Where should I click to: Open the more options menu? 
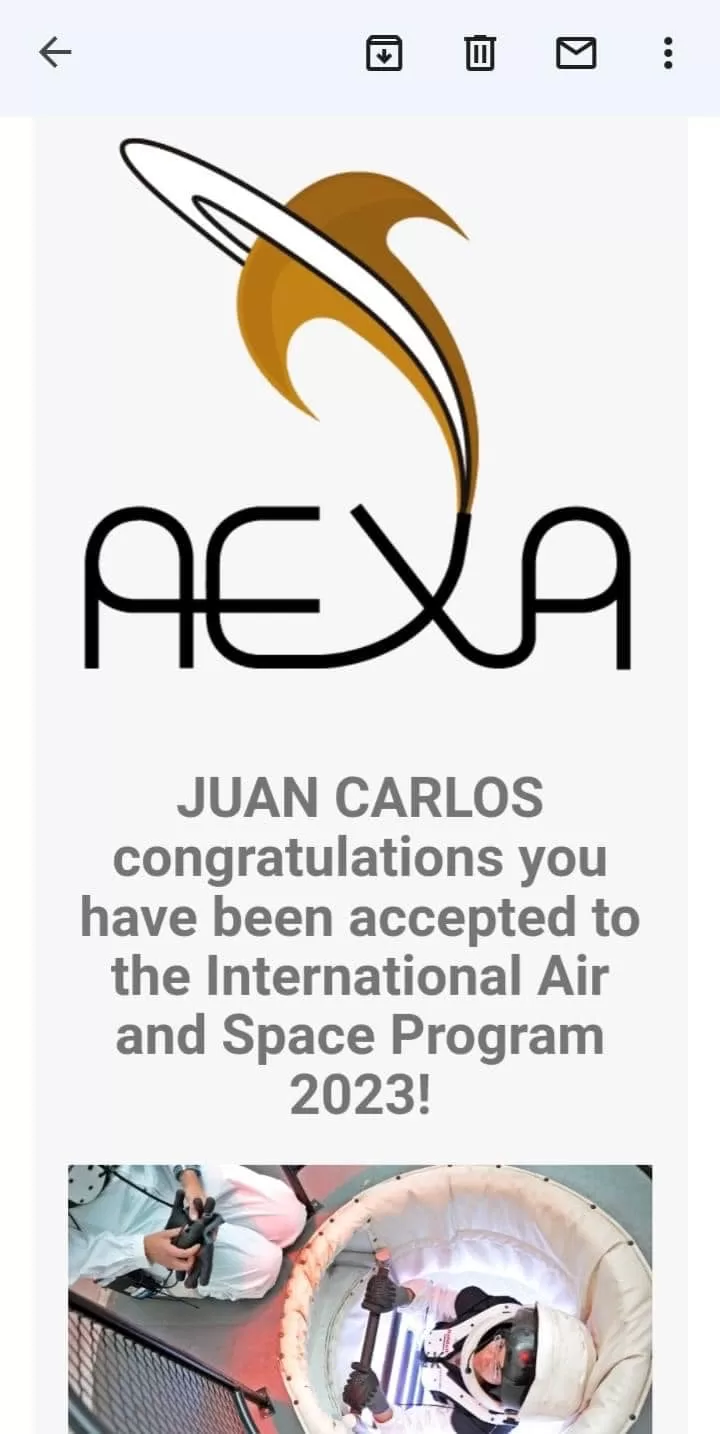pyautogui.click(x=668, y=53)
